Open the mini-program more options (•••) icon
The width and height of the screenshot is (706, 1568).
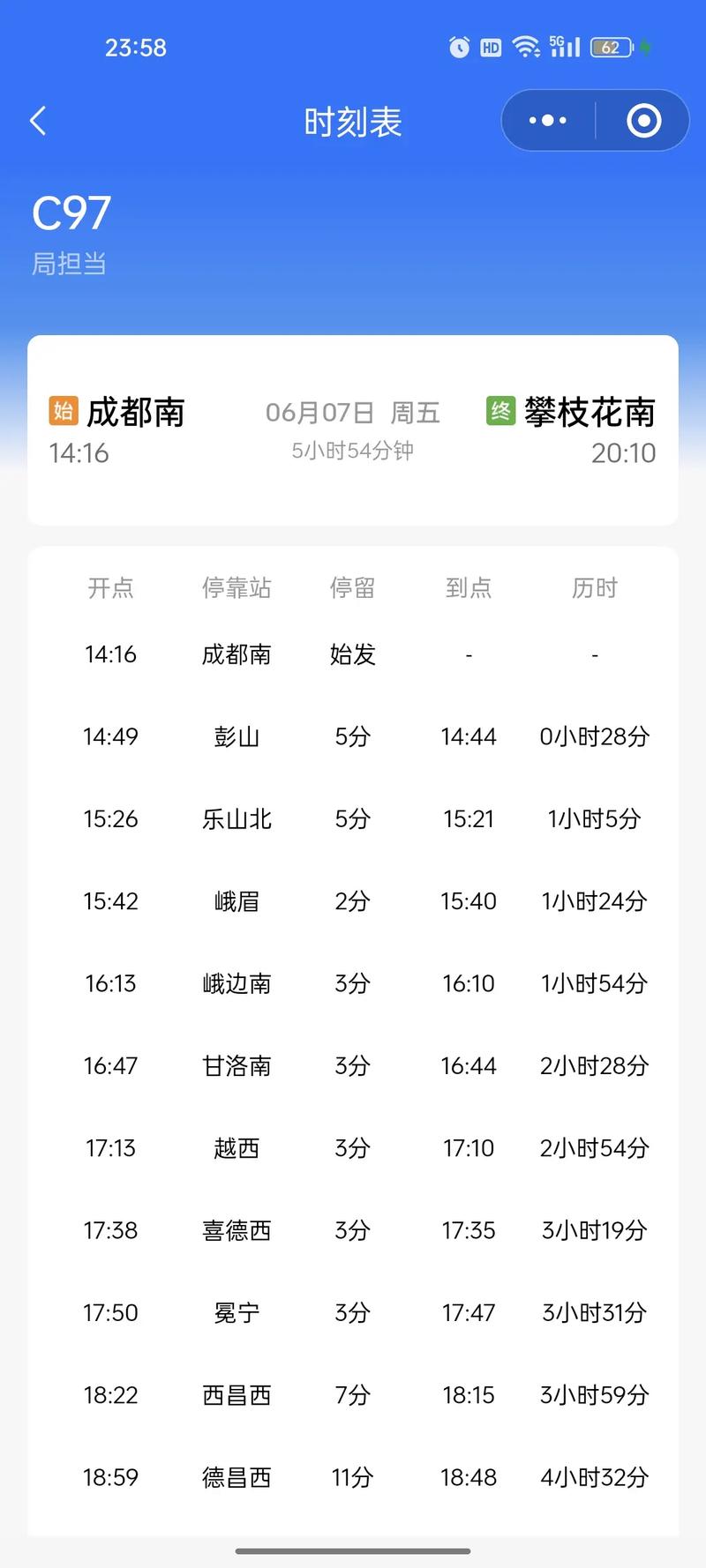546,120
